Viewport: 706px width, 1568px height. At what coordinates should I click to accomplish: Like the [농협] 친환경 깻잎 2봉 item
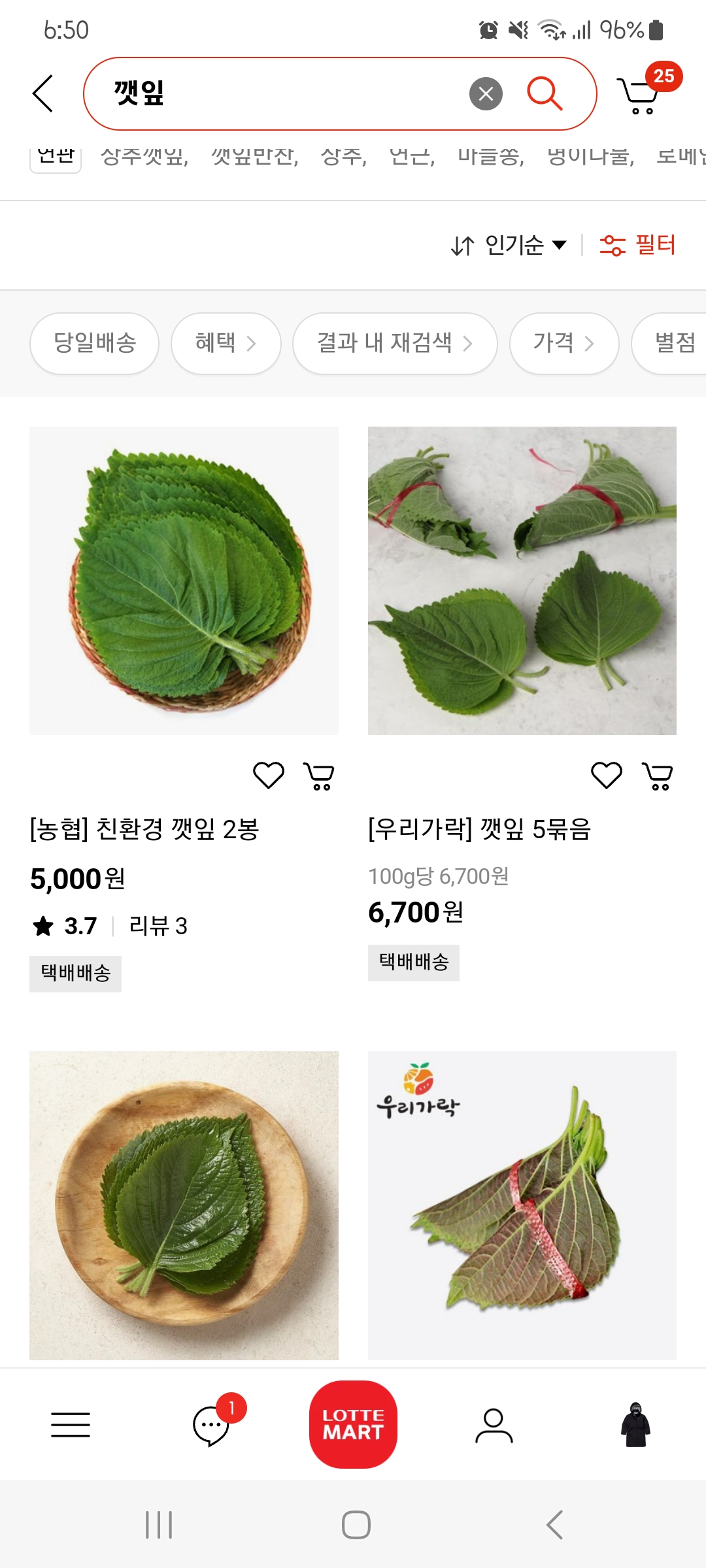[x=269, y=776]
